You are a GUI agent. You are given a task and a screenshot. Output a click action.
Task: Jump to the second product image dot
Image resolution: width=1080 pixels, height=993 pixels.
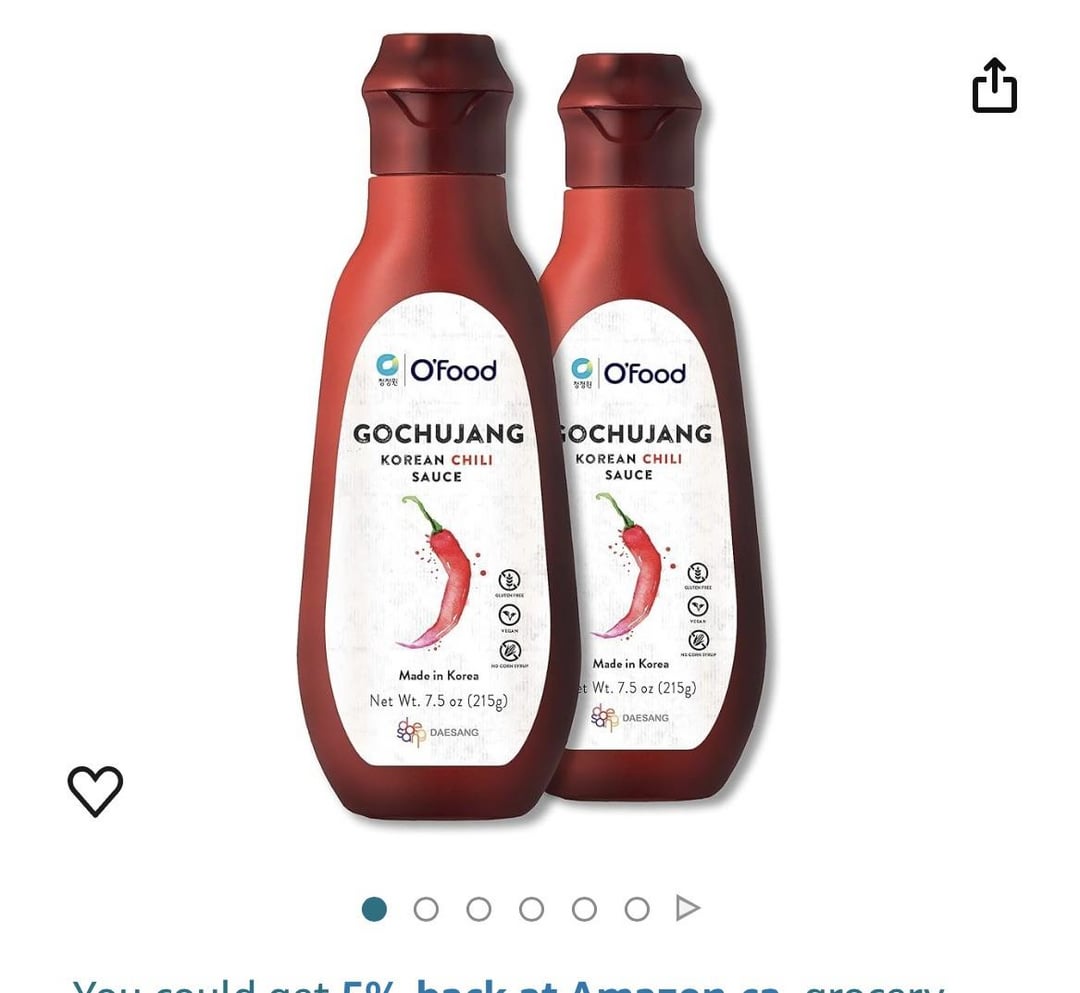[x=426, y=909]
